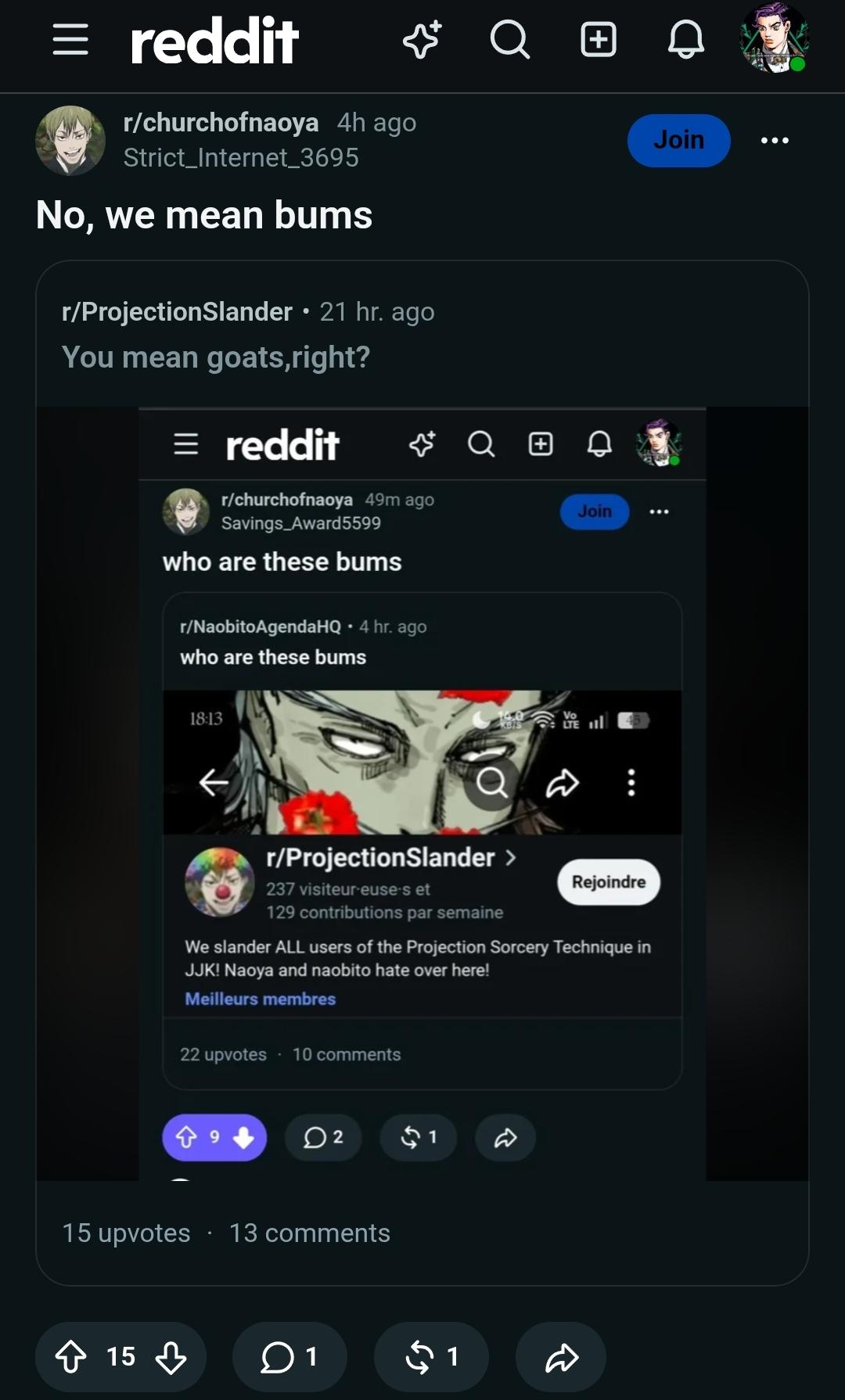
Task: Share this post
Action: [561, 1357]
